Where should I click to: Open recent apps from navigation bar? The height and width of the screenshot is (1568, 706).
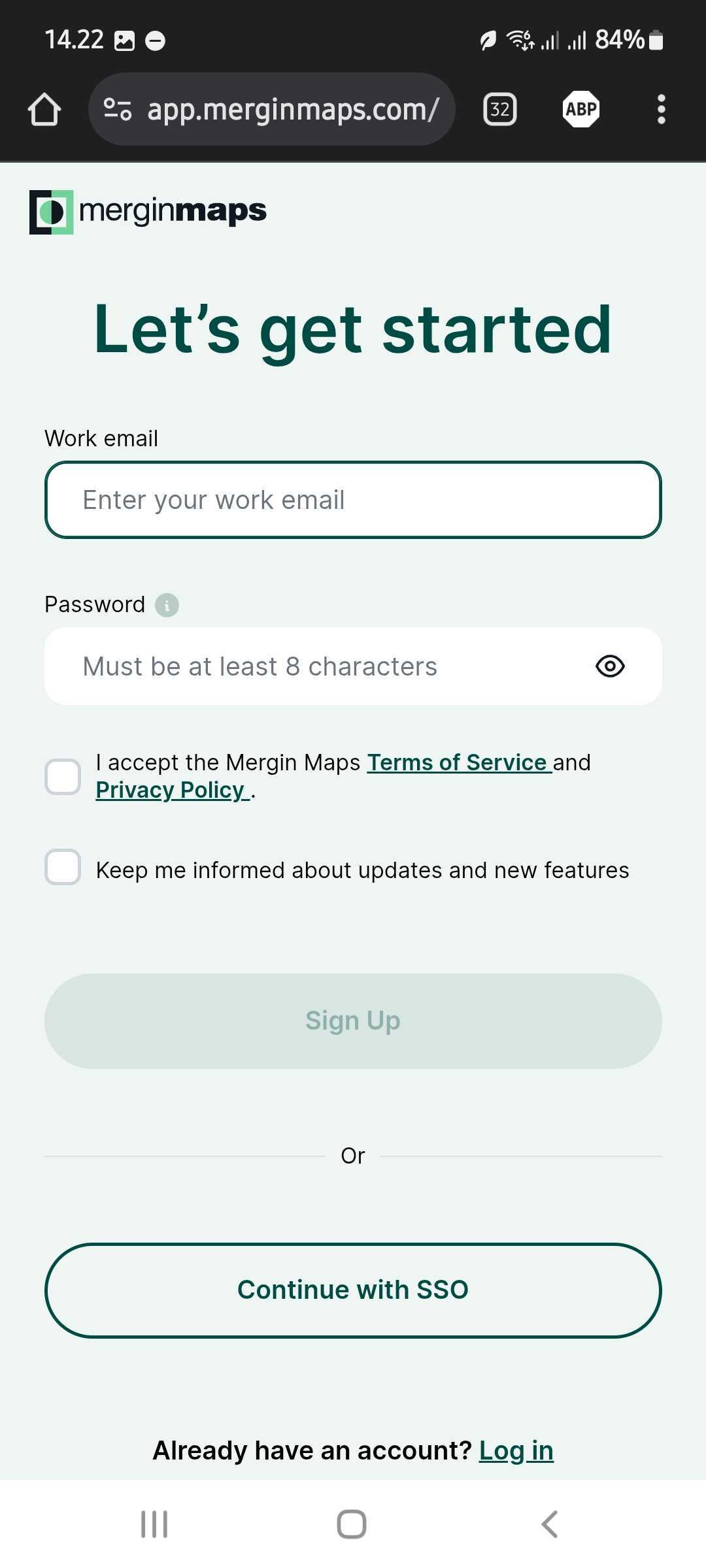coord(155,1524)
